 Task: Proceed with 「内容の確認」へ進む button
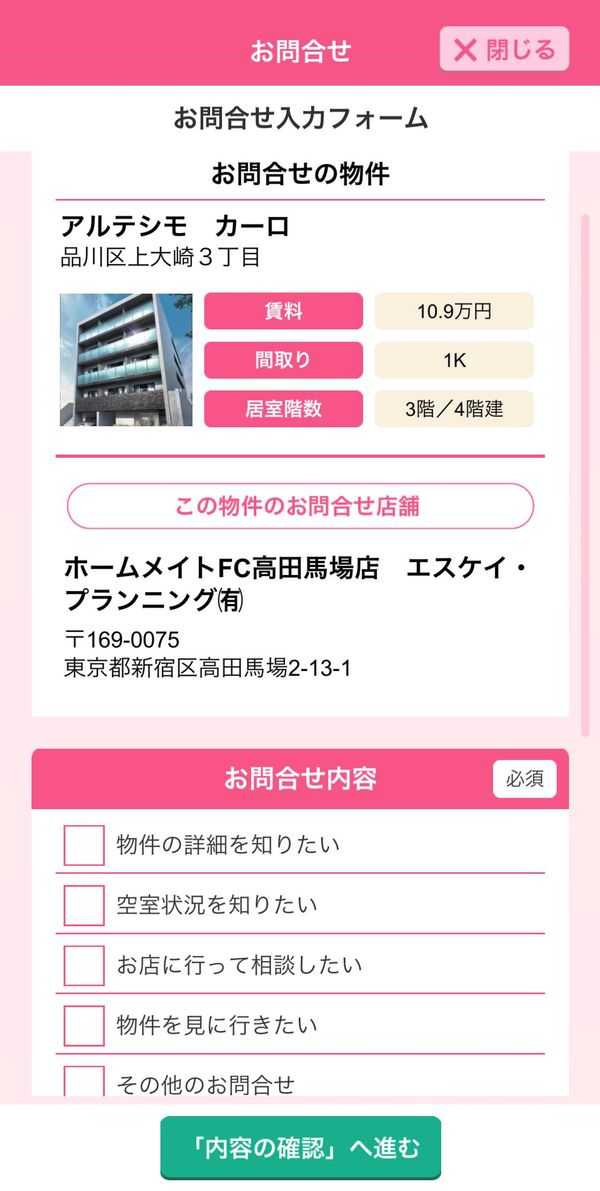click(300, 1148)
